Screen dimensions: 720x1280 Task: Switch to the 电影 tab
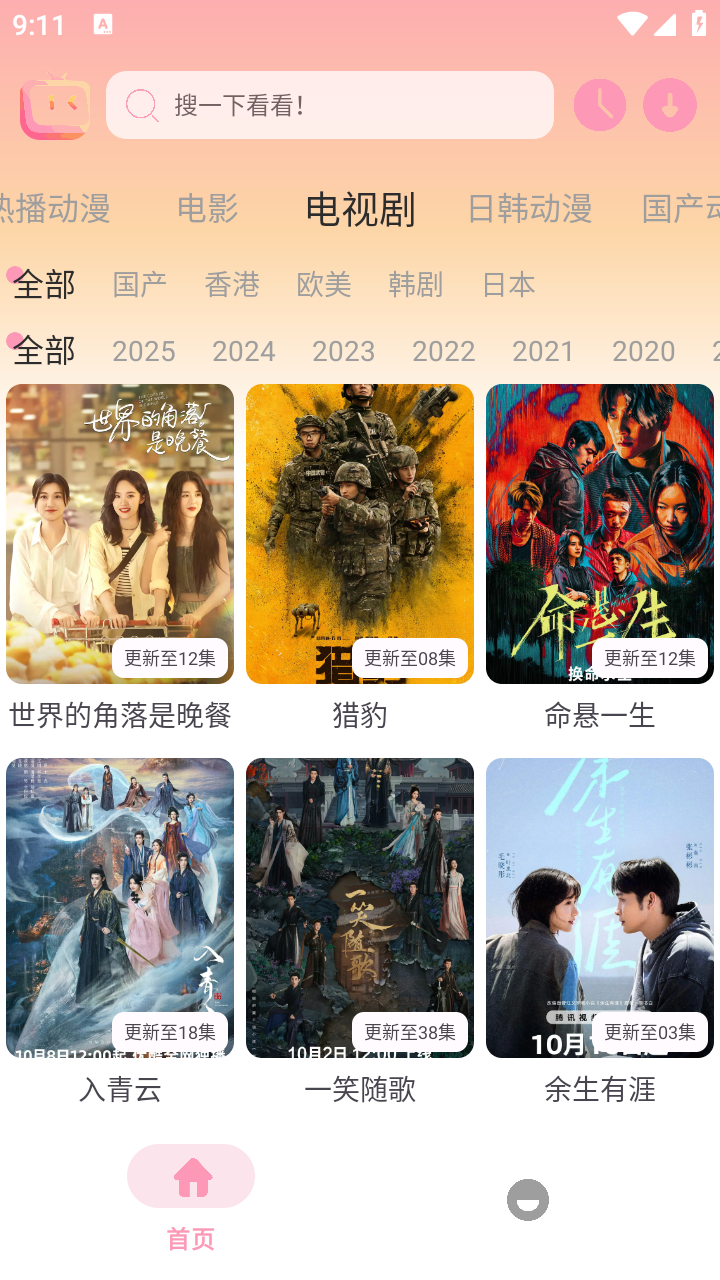[207, 210]
